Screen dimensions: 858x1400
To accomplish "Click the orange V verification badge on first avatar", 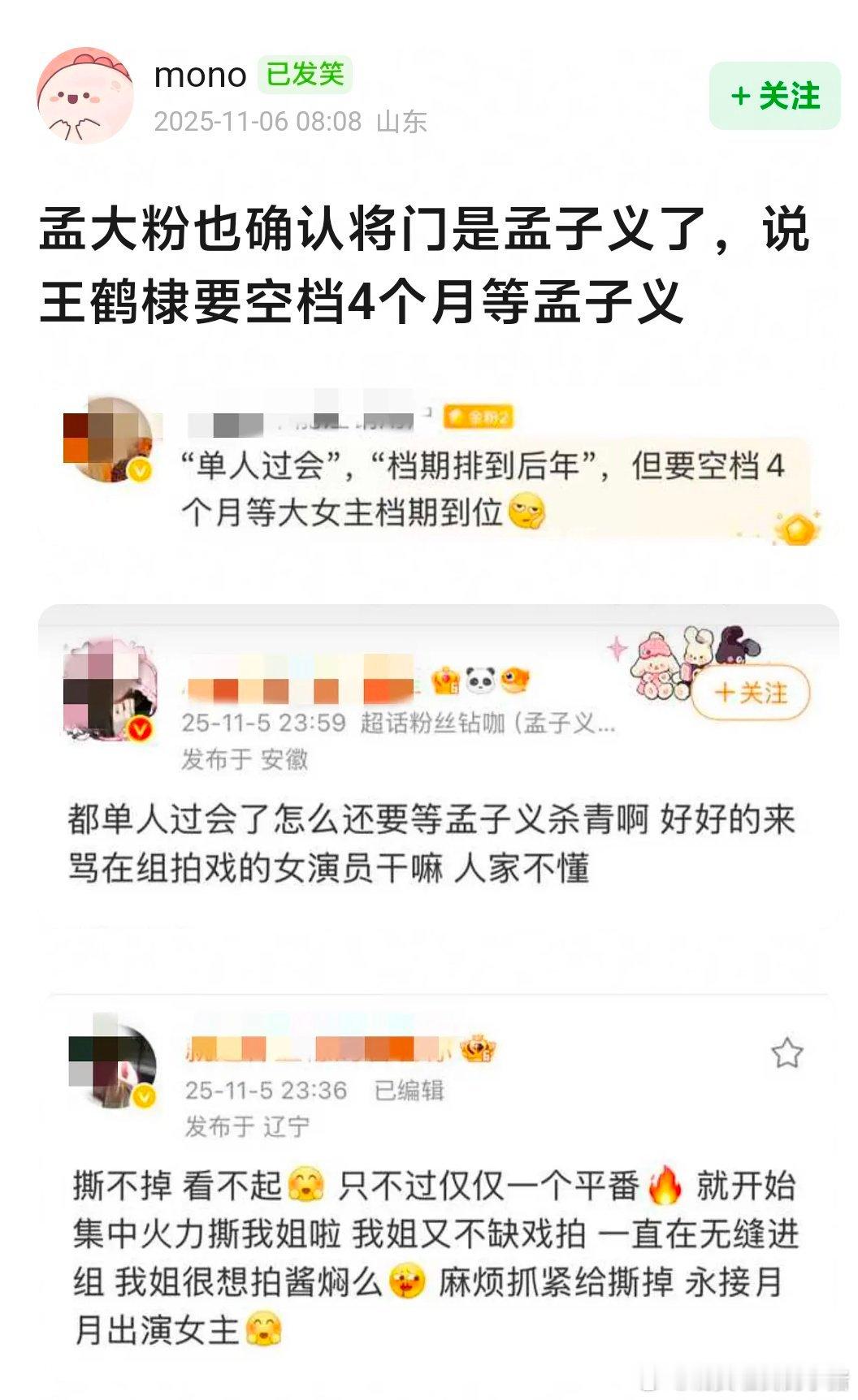I will (x=140, y=469).
